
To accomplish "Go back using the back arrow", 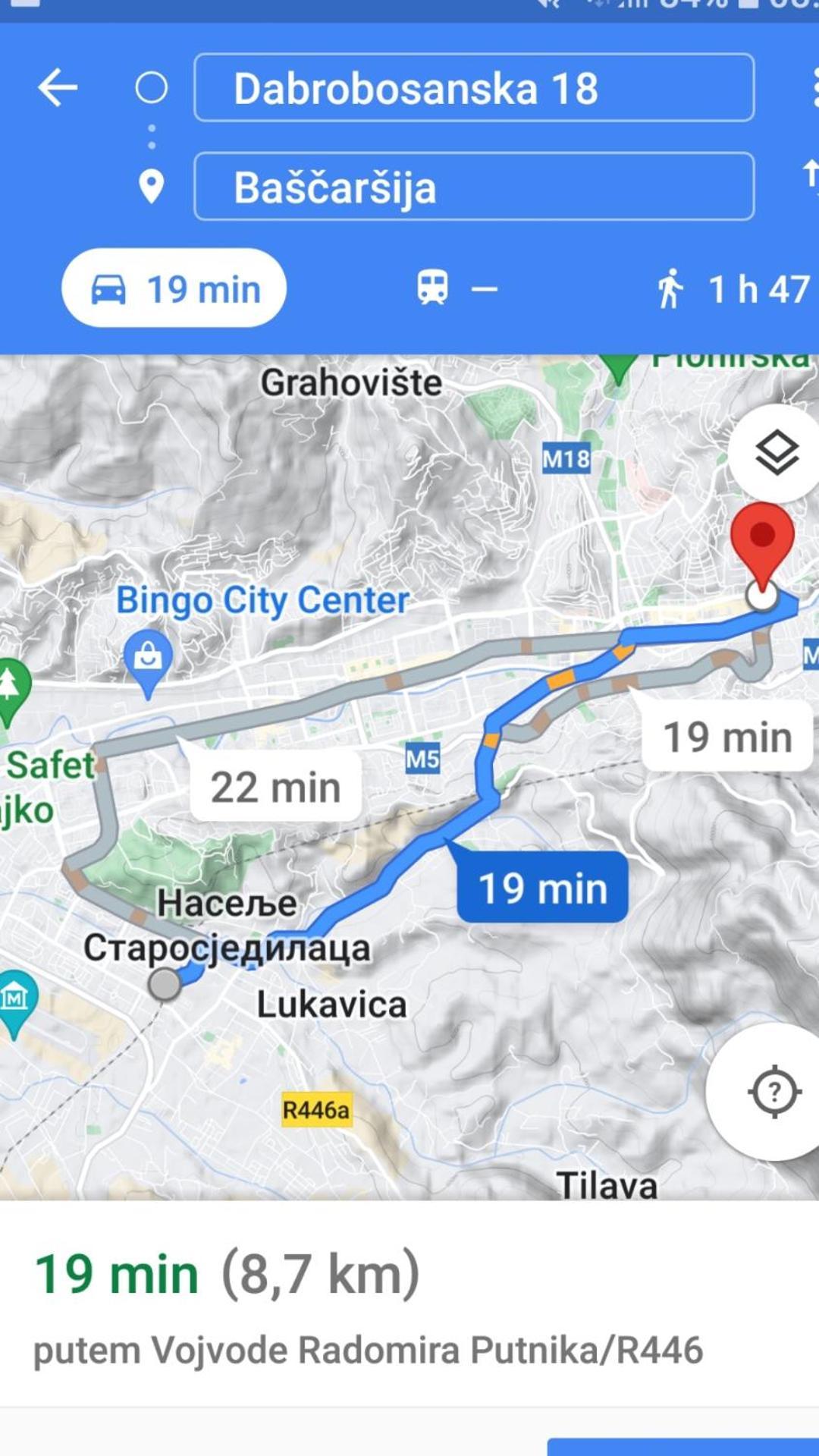I will [x=58, y=88].
